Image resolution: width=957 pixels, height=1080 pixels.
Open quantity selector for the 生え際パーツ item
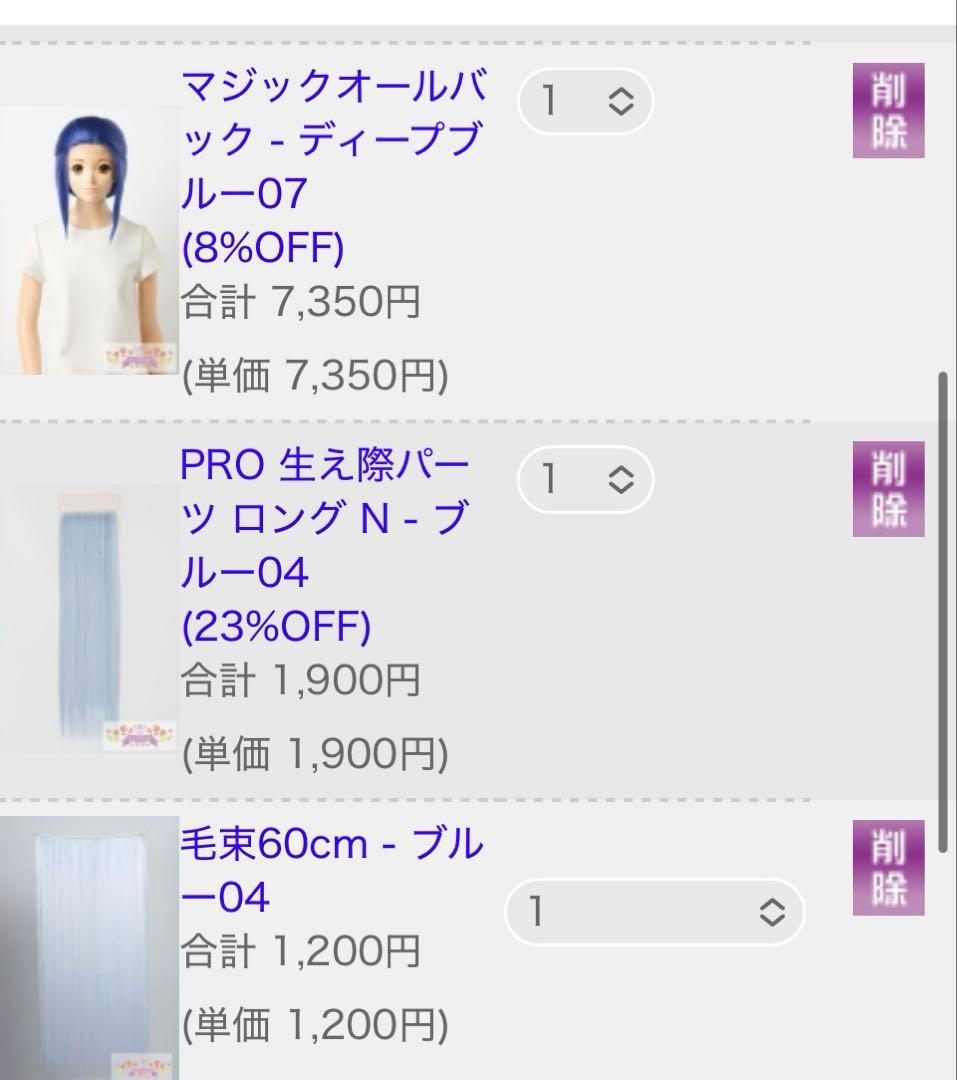(x=585, y=479)
